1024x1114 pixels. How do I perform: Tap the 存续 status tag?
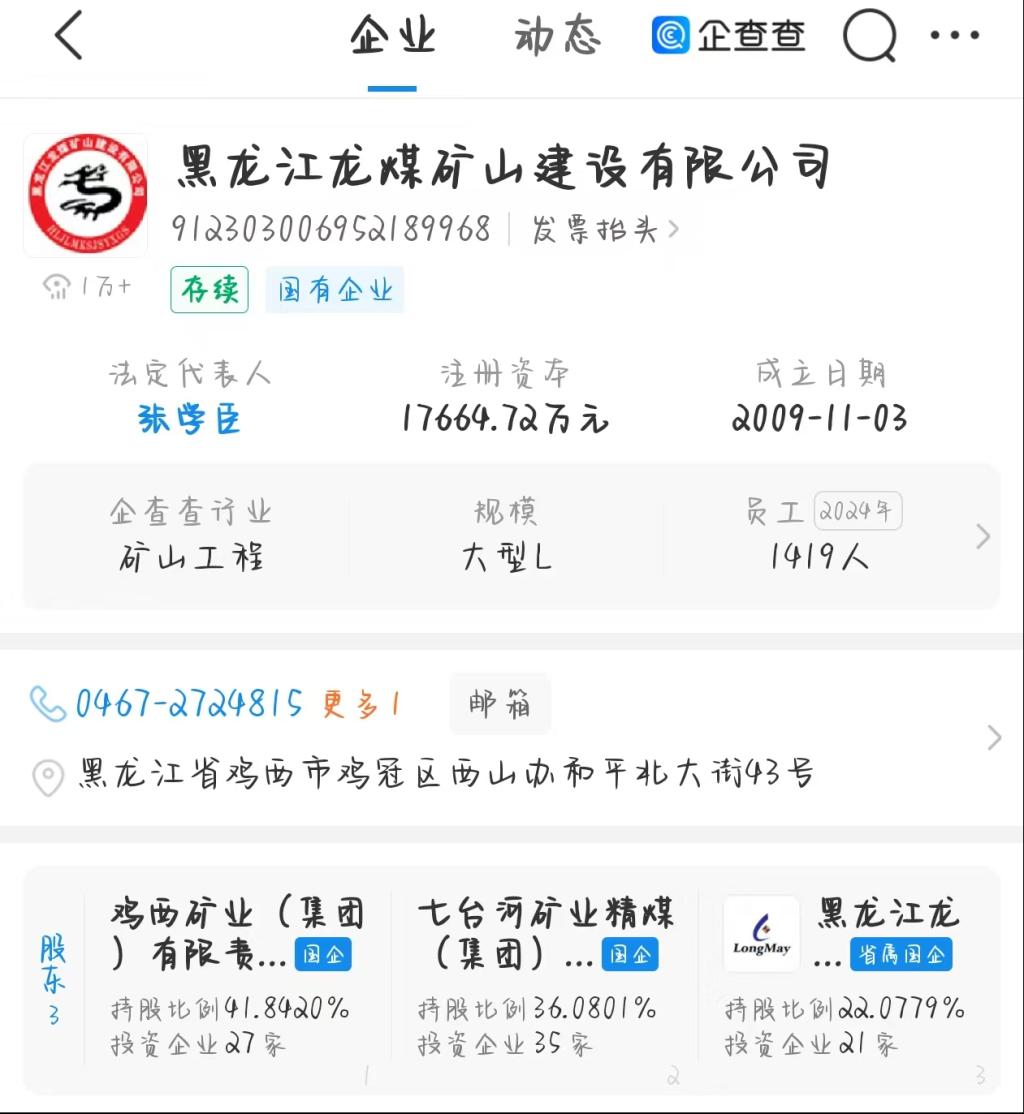209,291
